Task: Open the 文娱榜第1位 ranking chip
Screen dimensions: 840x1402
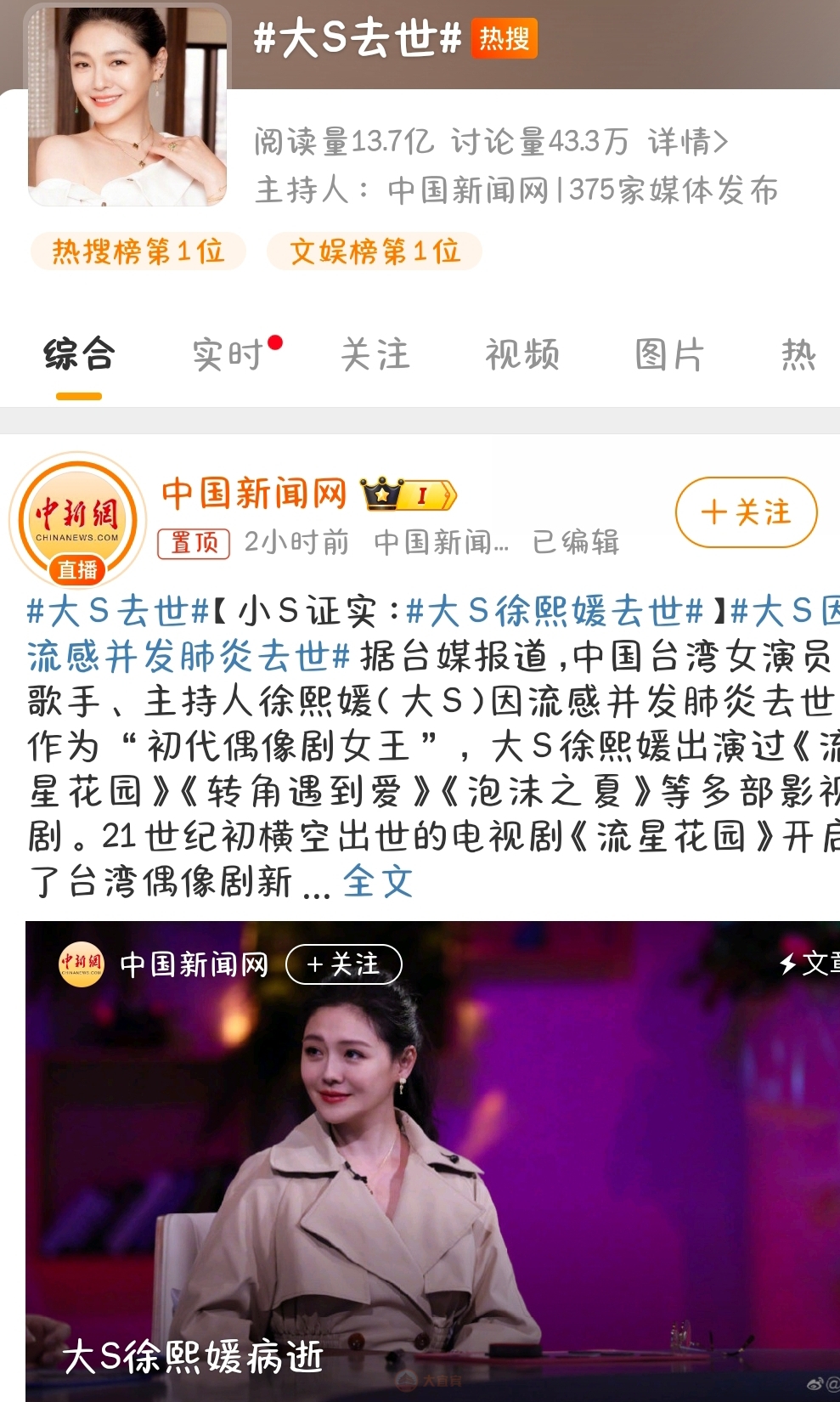Action: click(x=375, y=252)
